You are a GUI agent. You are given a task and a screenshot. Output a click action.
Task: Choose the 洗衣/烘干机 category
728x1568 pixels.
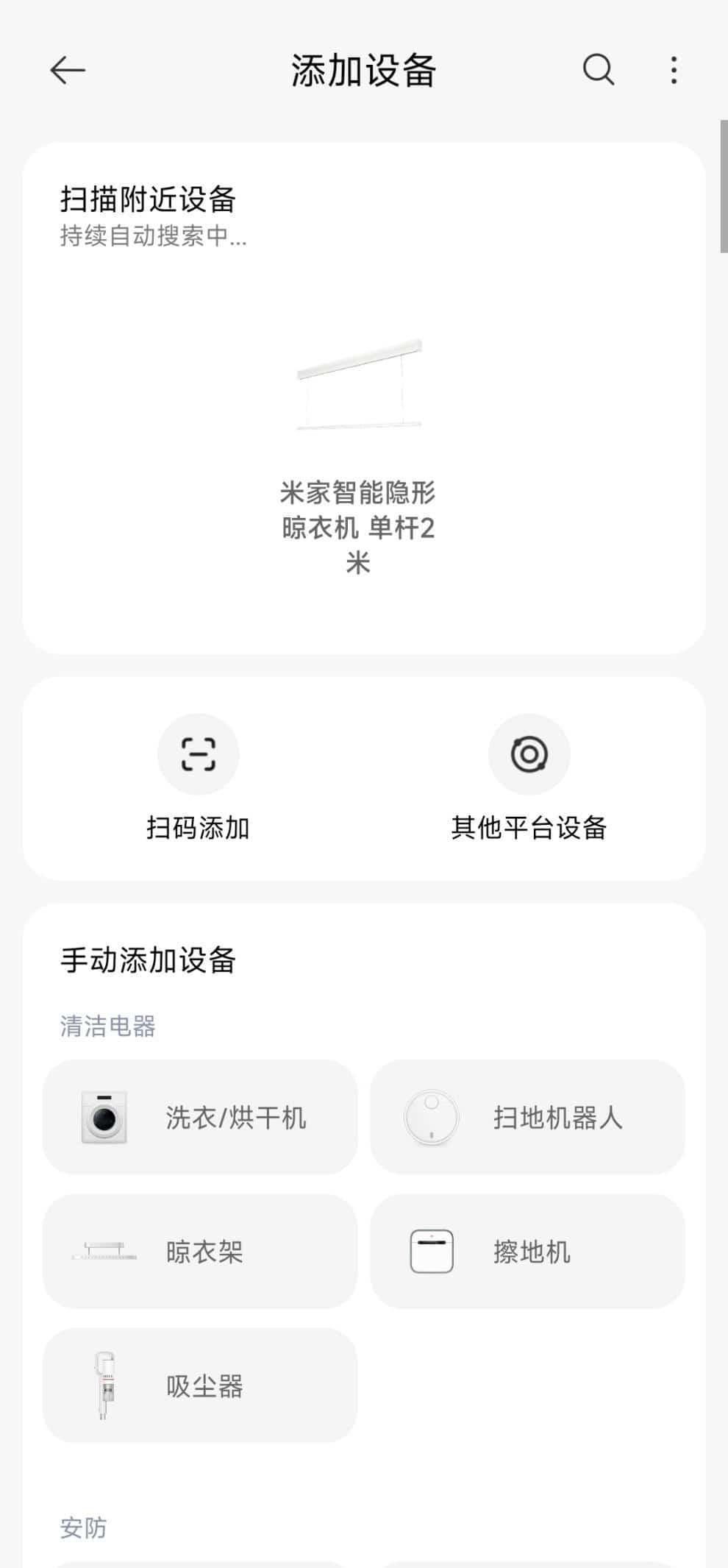point(200,1117)
